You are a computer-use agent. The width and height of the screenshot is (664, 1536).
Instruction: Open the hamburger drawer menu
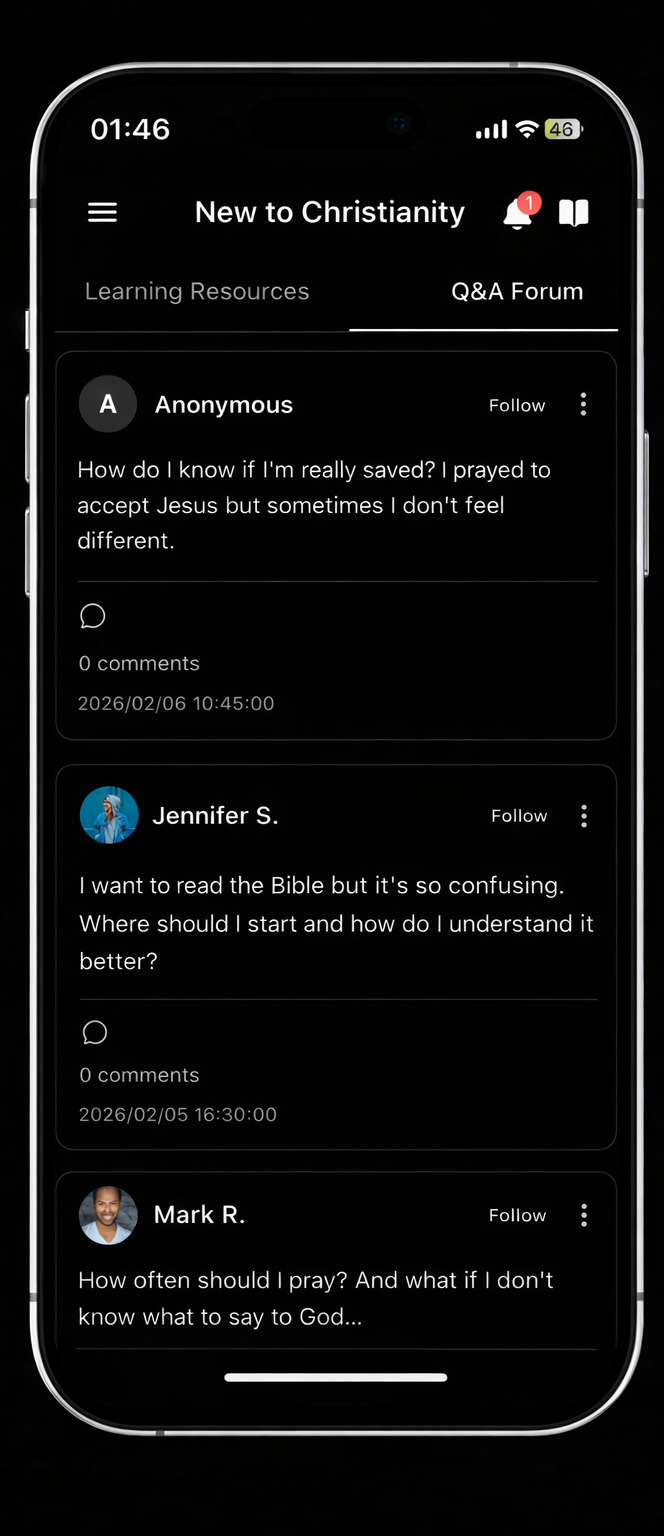point(103,212)
